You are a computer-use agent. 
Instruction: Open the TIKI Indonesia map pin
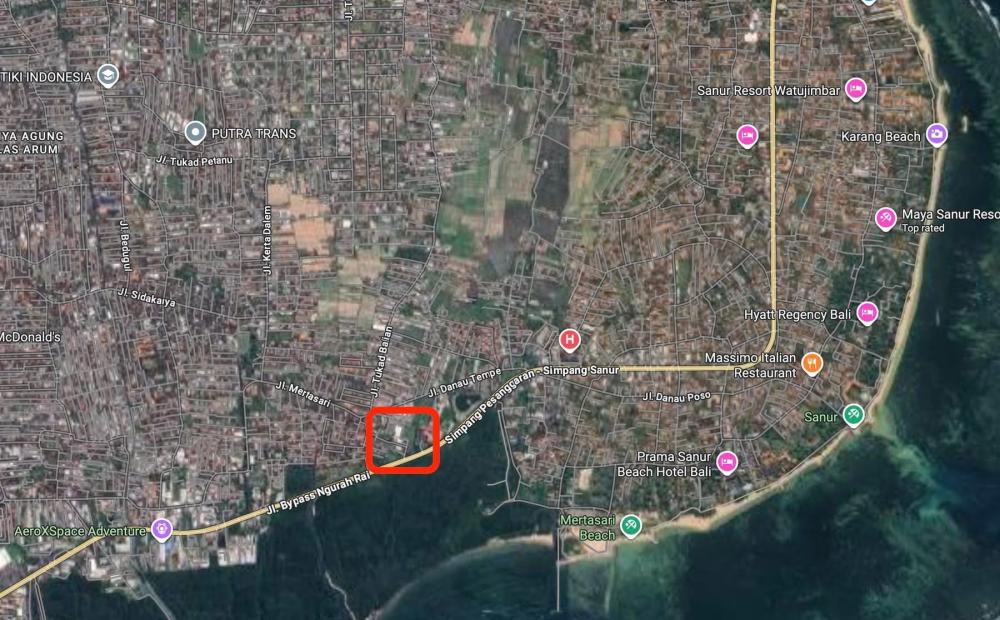click(x=108, y=75)
